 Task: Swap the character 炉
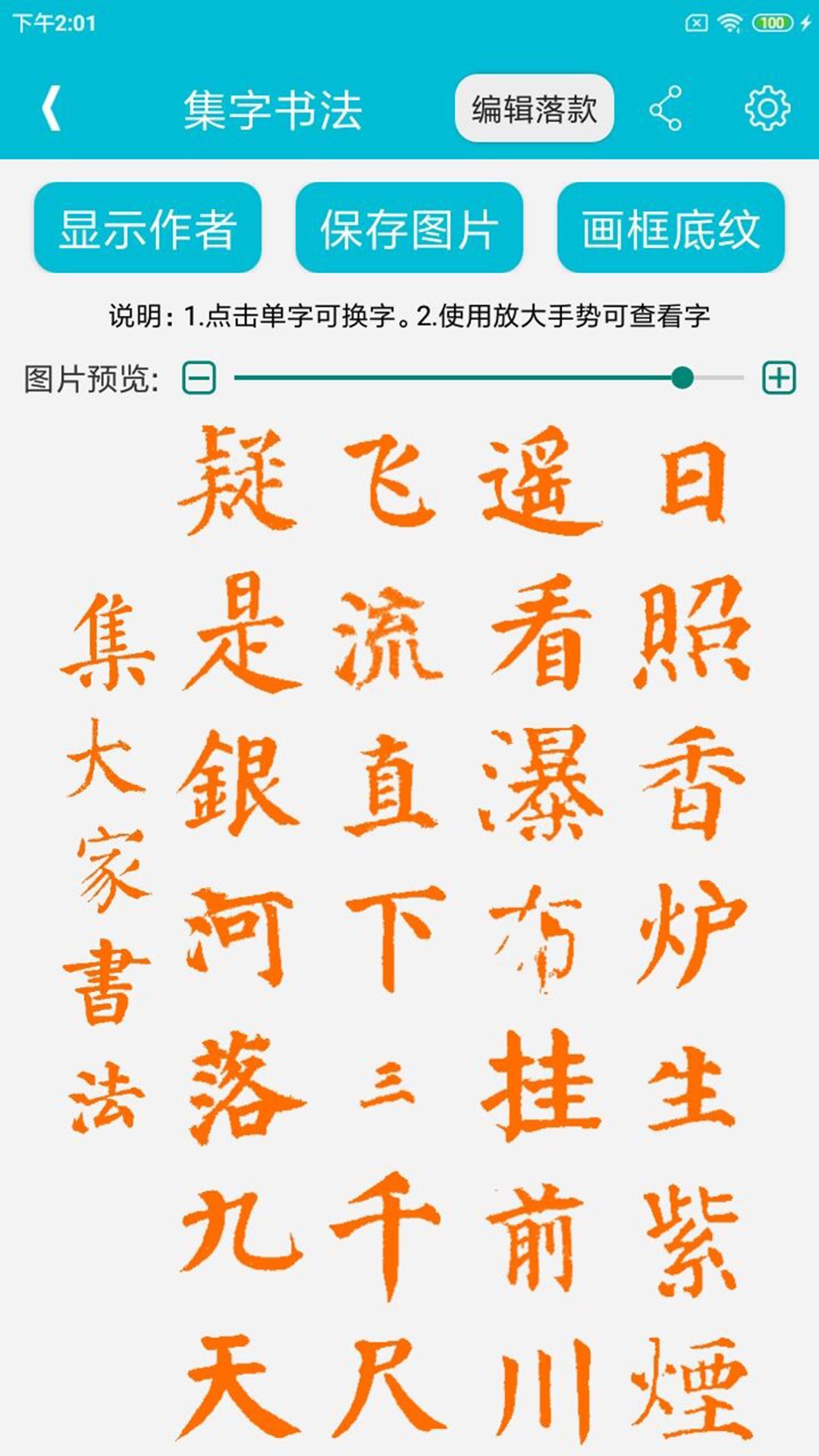point(692,934)
